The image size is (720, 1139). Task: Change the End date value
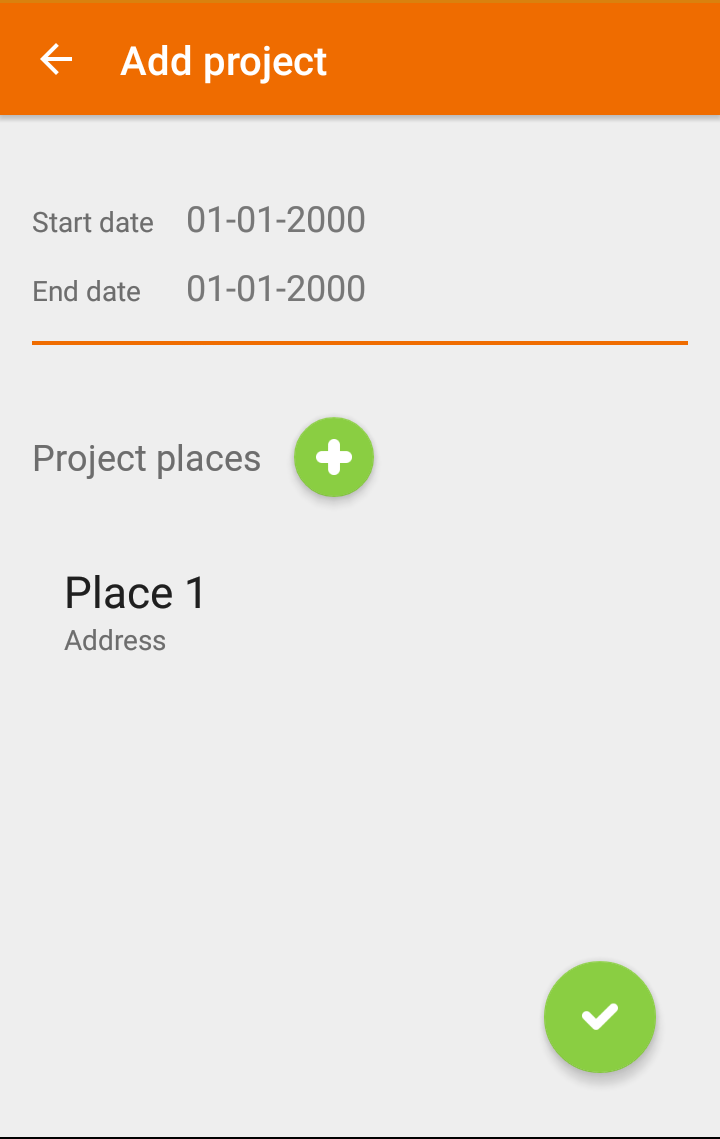(x=275, y=289)
